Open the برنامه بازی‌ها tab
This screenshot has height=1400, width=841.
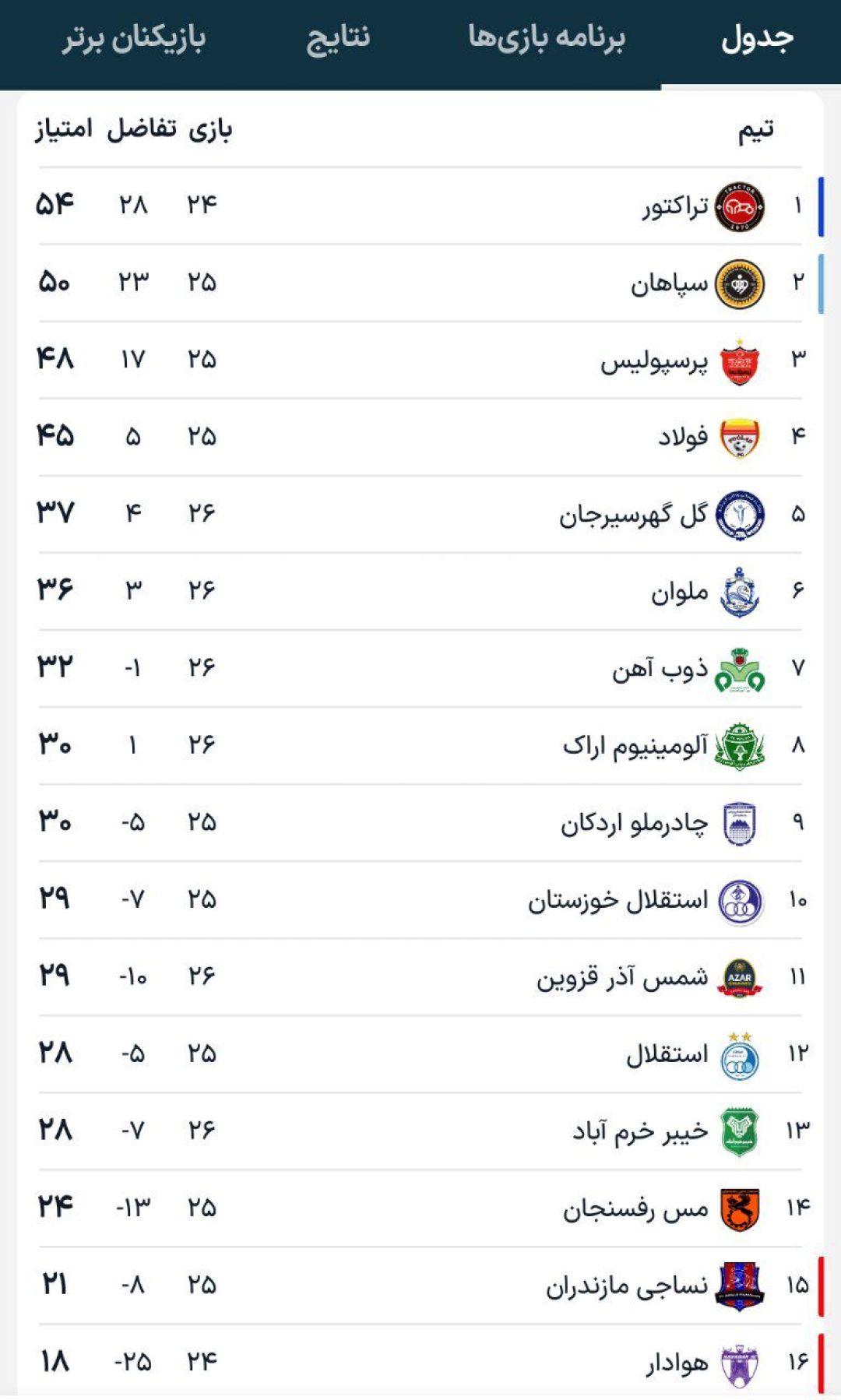[x=546, y=37]
